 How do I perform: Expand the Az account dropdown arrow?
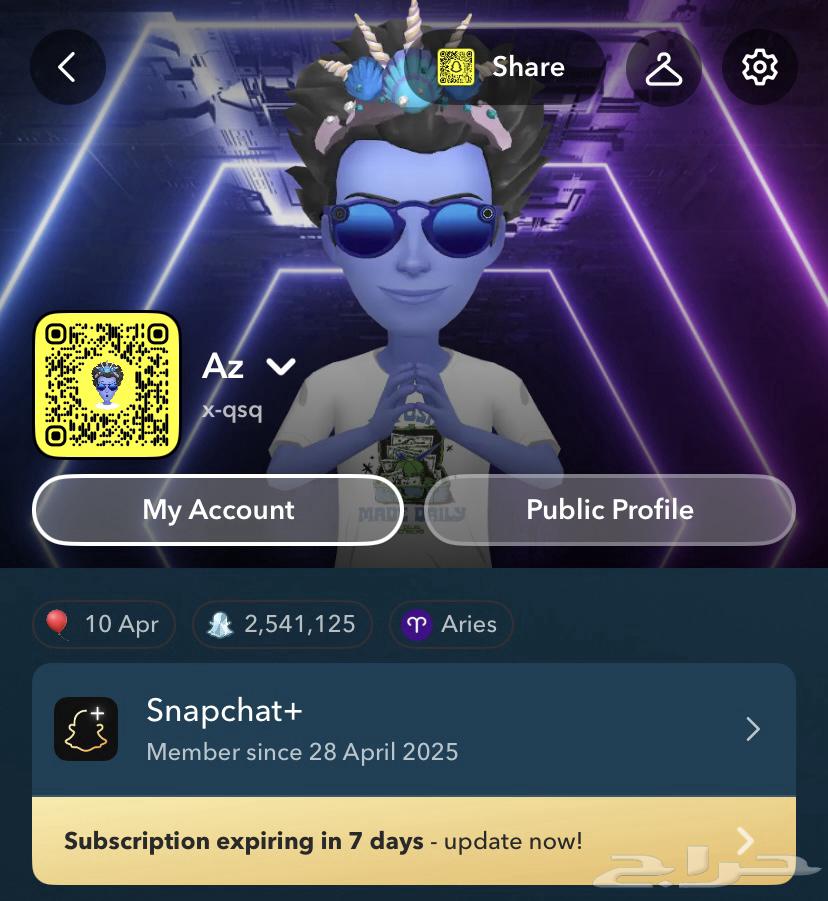click(281, 367)
